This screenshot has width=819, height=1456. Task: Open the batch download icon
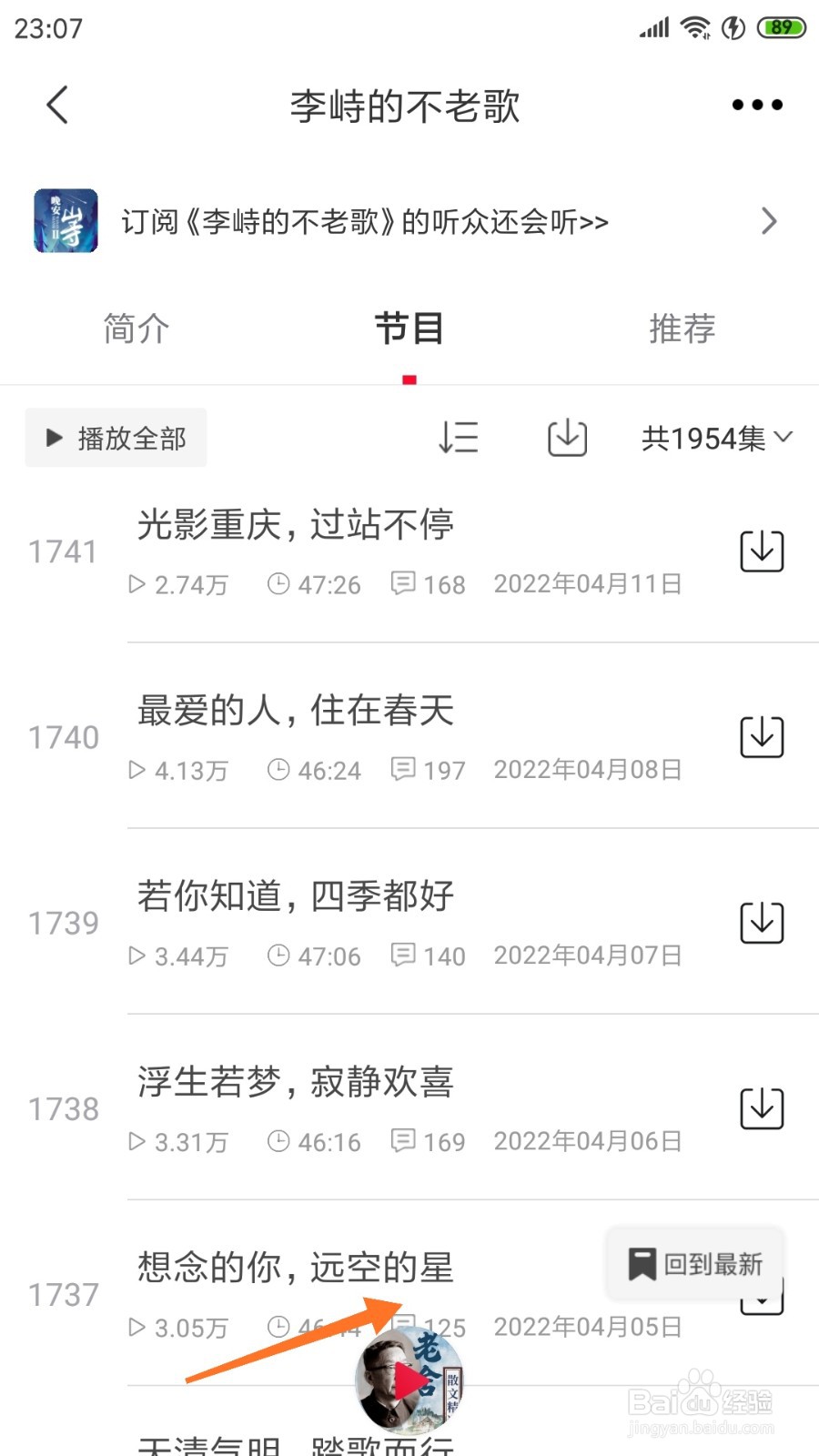click(567, 438)
